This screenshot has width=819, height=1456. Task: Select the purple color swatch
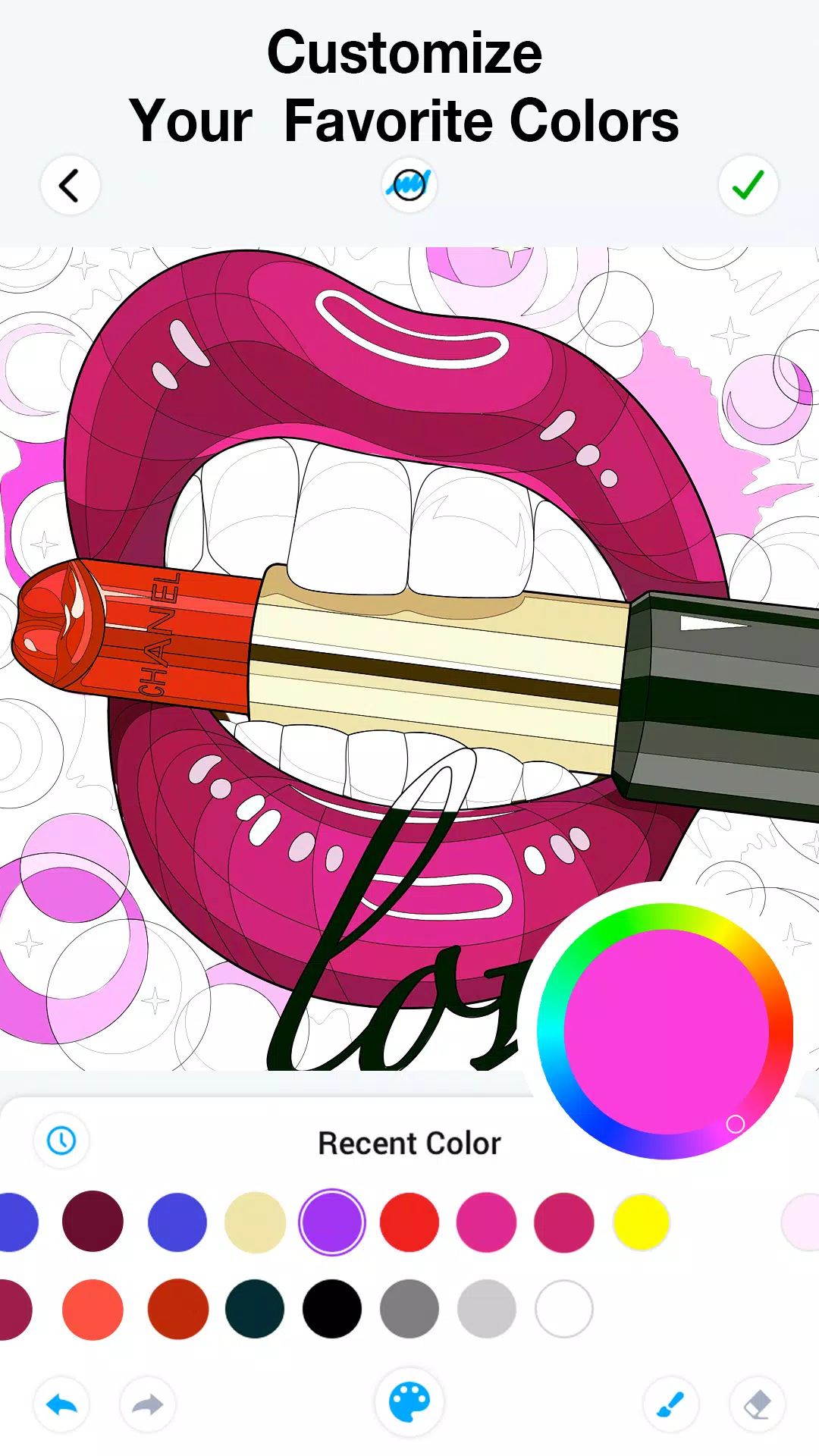point(332,1222)
